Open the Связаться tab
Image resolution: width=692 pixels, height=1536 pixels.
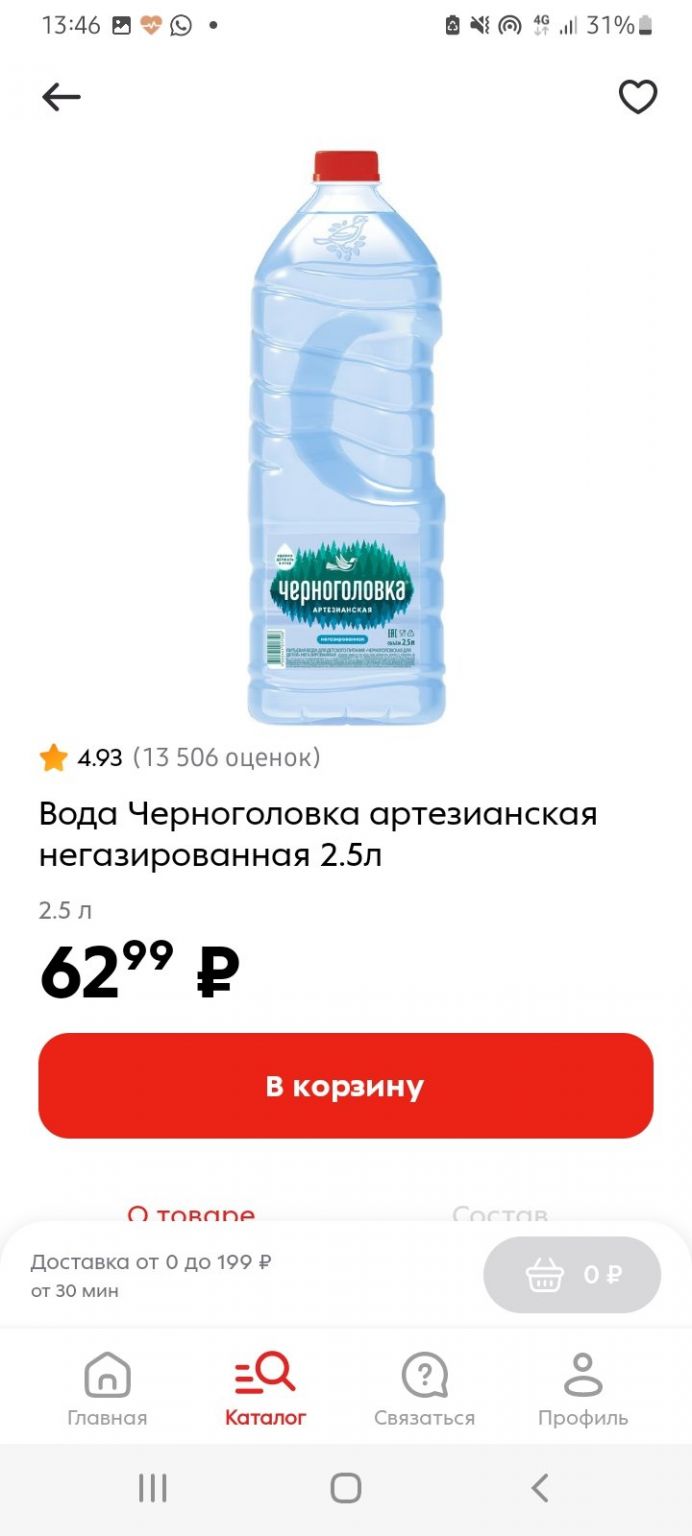pyautogui.click(x=424, y=1389)
